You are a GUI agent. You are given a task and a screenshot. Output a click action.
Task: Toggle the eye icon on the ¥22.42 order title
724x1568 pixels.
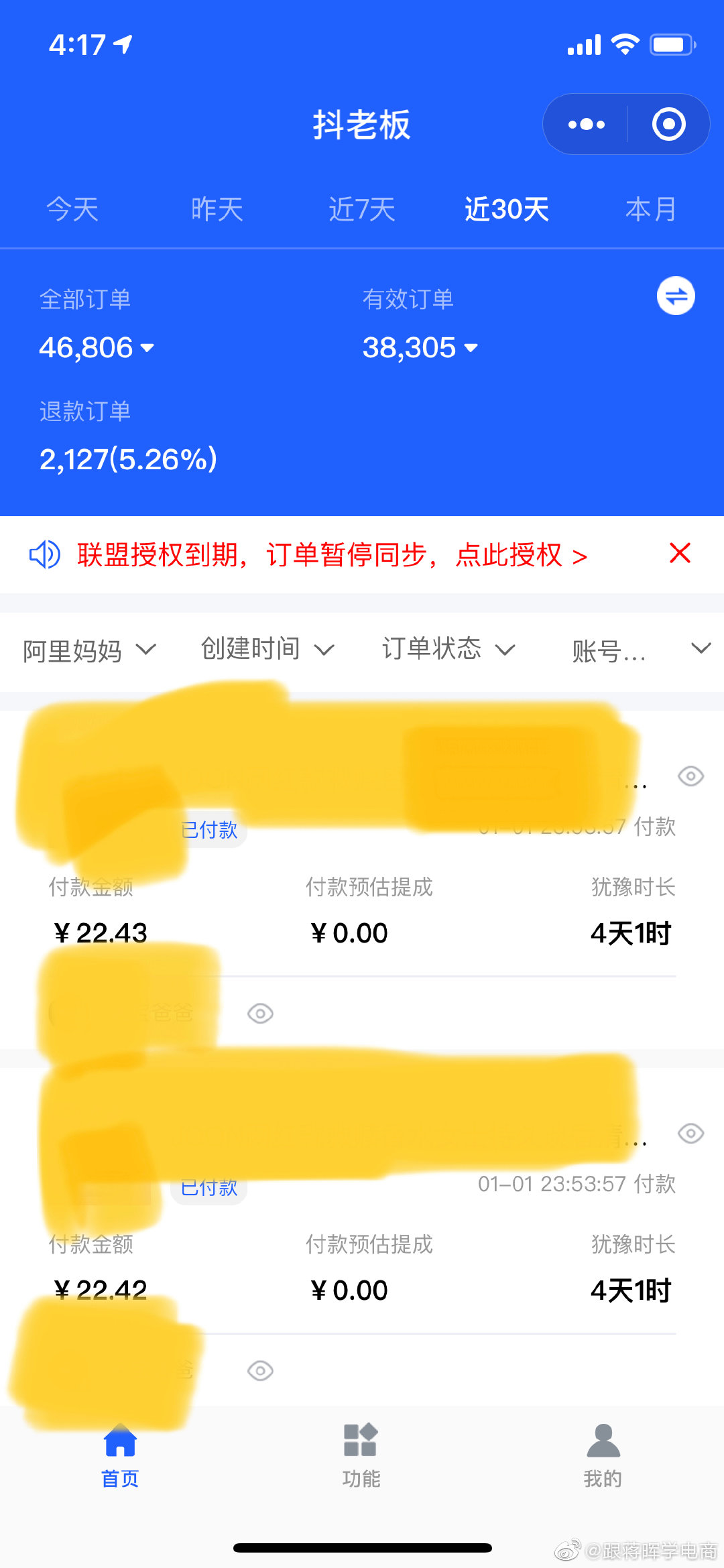(x=690, y=1134)
